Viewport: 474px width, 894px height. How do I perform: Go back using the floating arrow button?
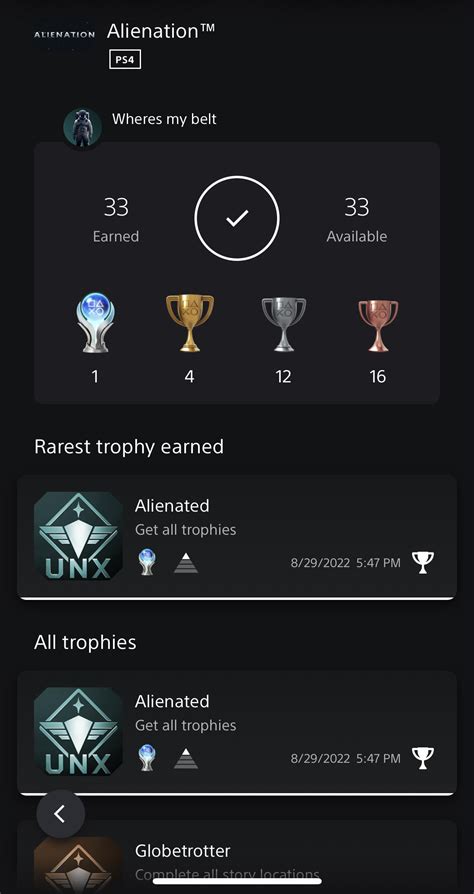pos(60,814)
